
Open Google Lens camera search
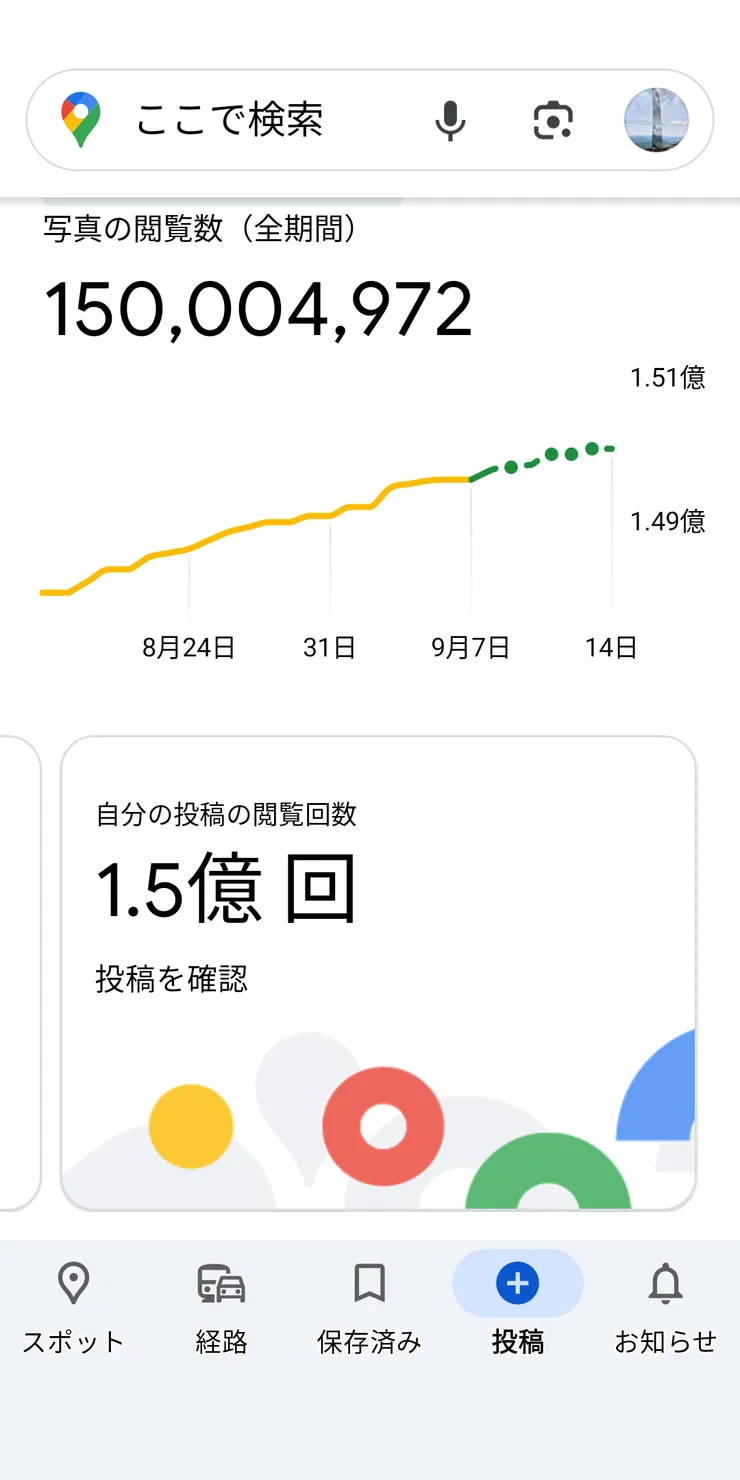pos(553,119)
